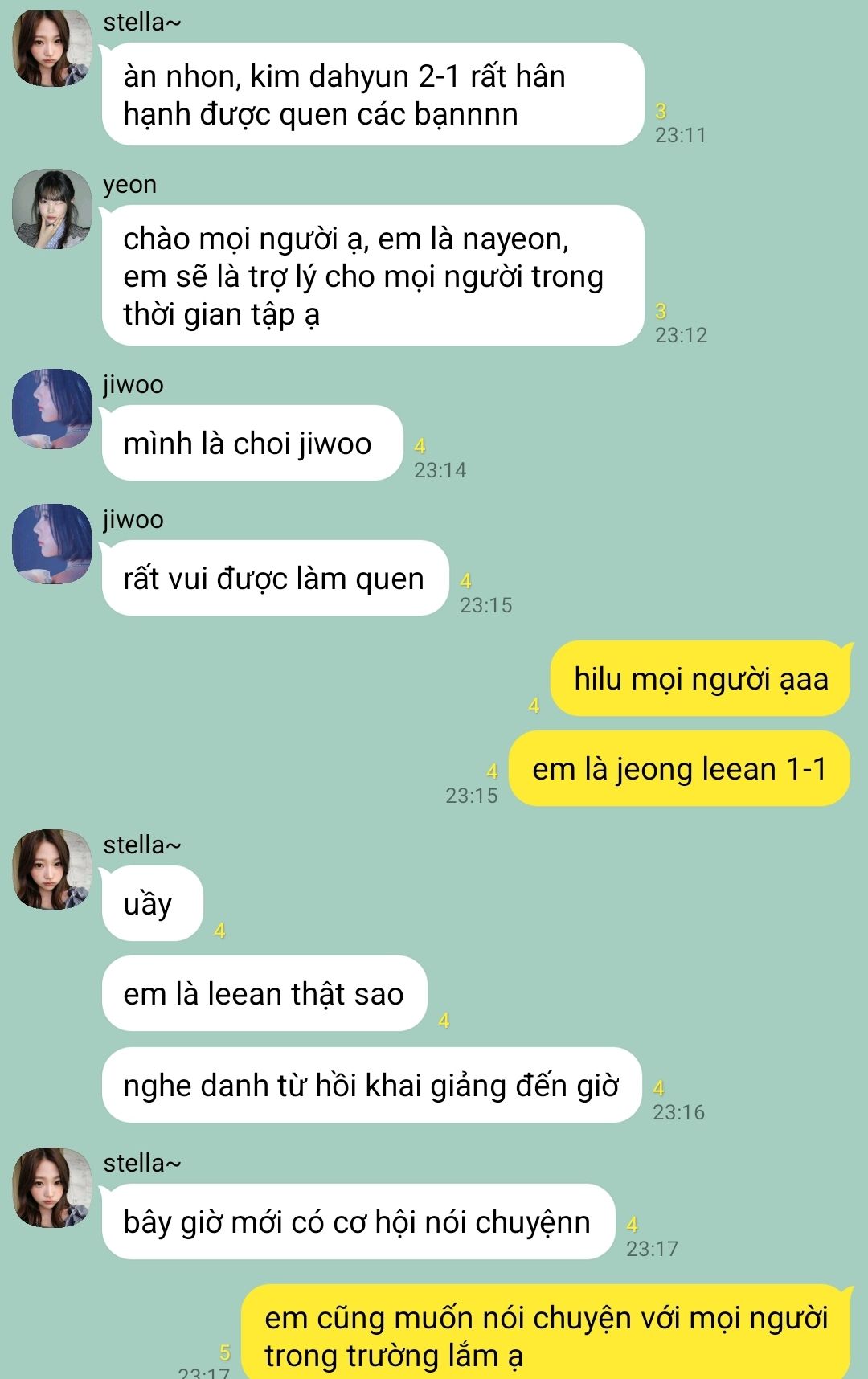Tap jiwoo's avatar beside "rất vui được làm quen"

52,544
